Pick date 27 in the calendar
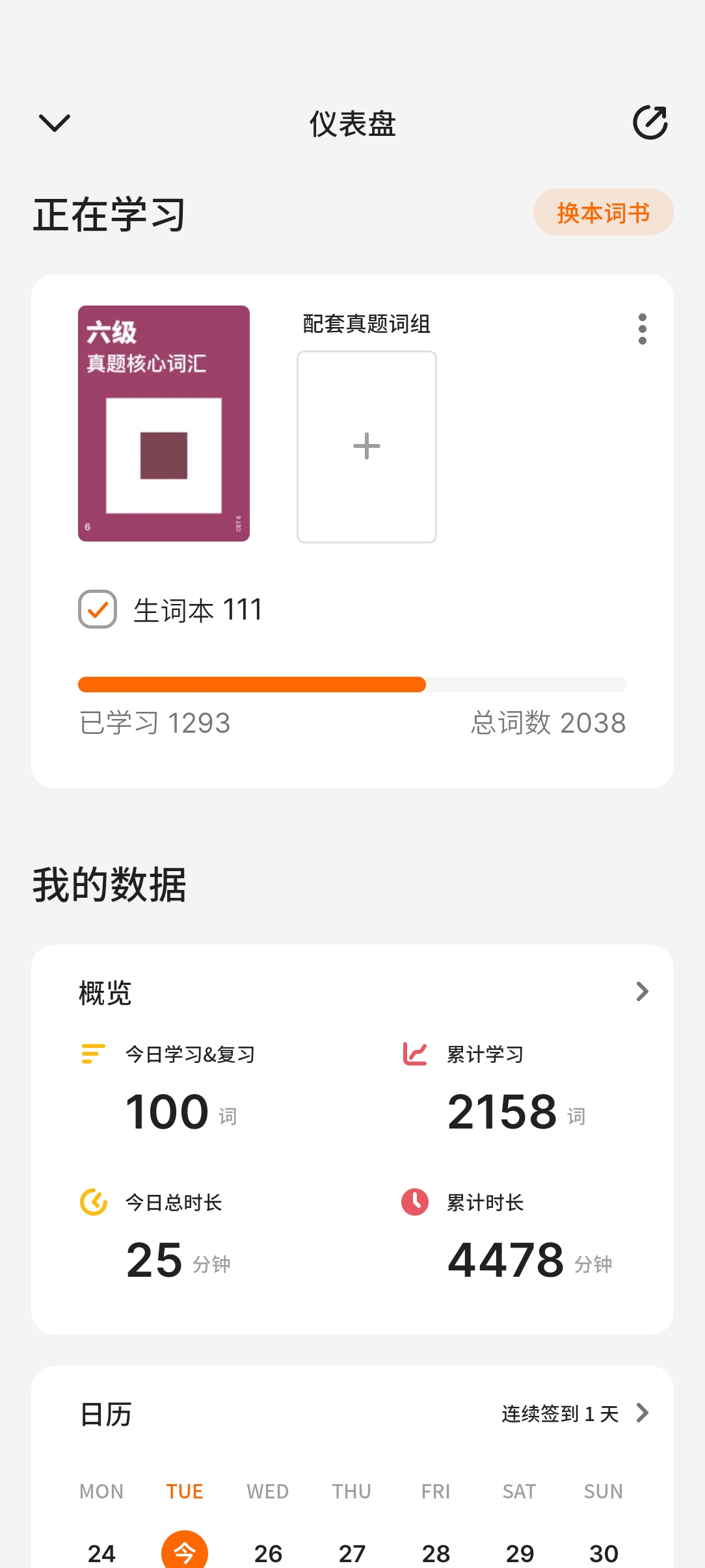The height and width of the screenshot is (1568, 705). (352, 1552)
